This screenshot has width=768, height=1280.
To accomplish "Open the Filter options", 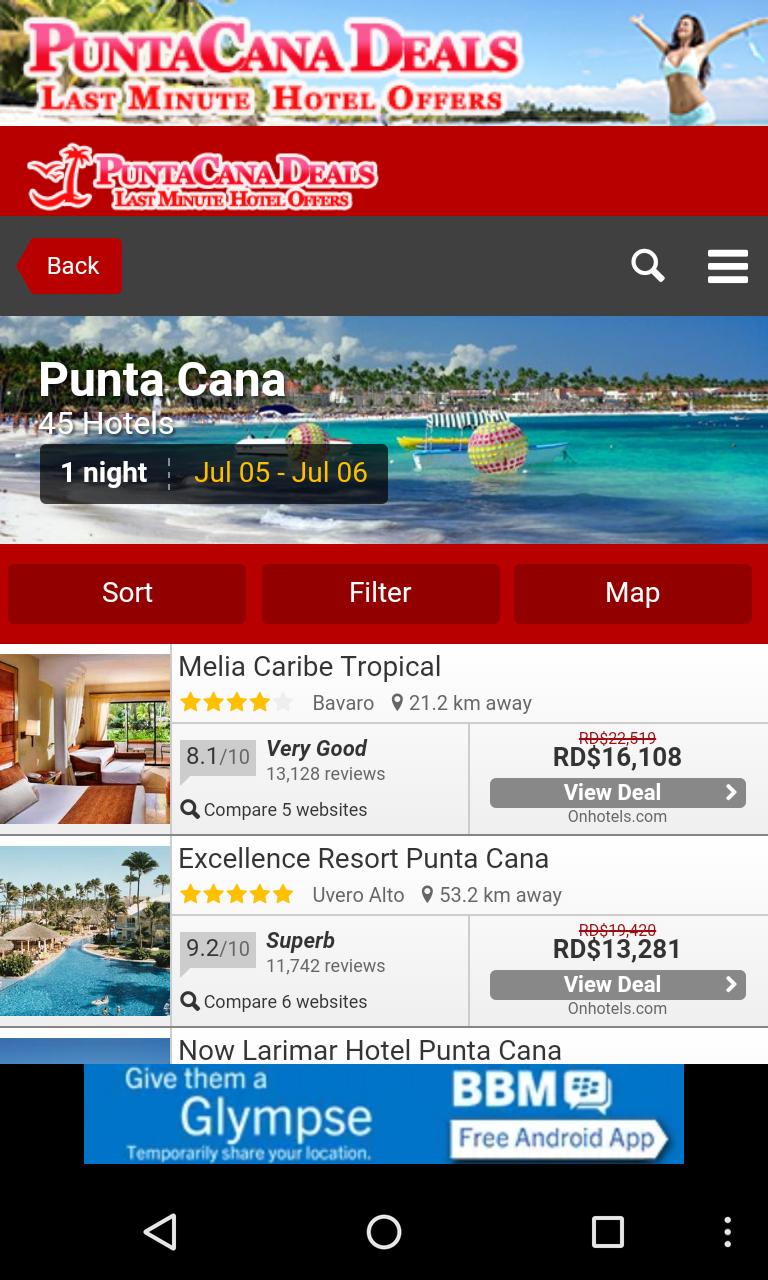I will (380, 593).
